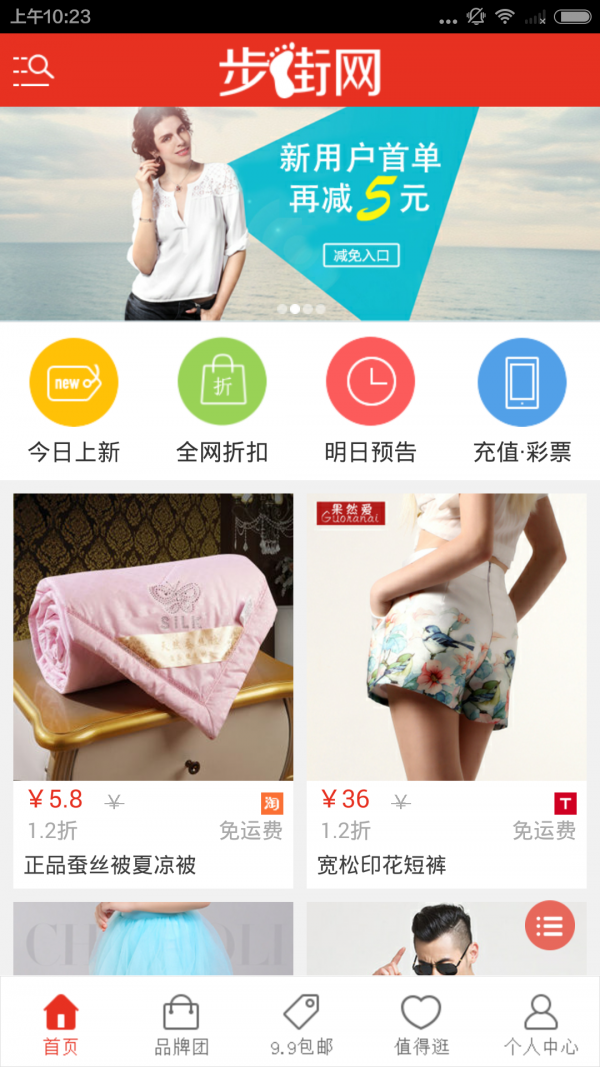600x1067 pixels.
Task: Open the 个人中心 tab
Action: [540, 1024]
